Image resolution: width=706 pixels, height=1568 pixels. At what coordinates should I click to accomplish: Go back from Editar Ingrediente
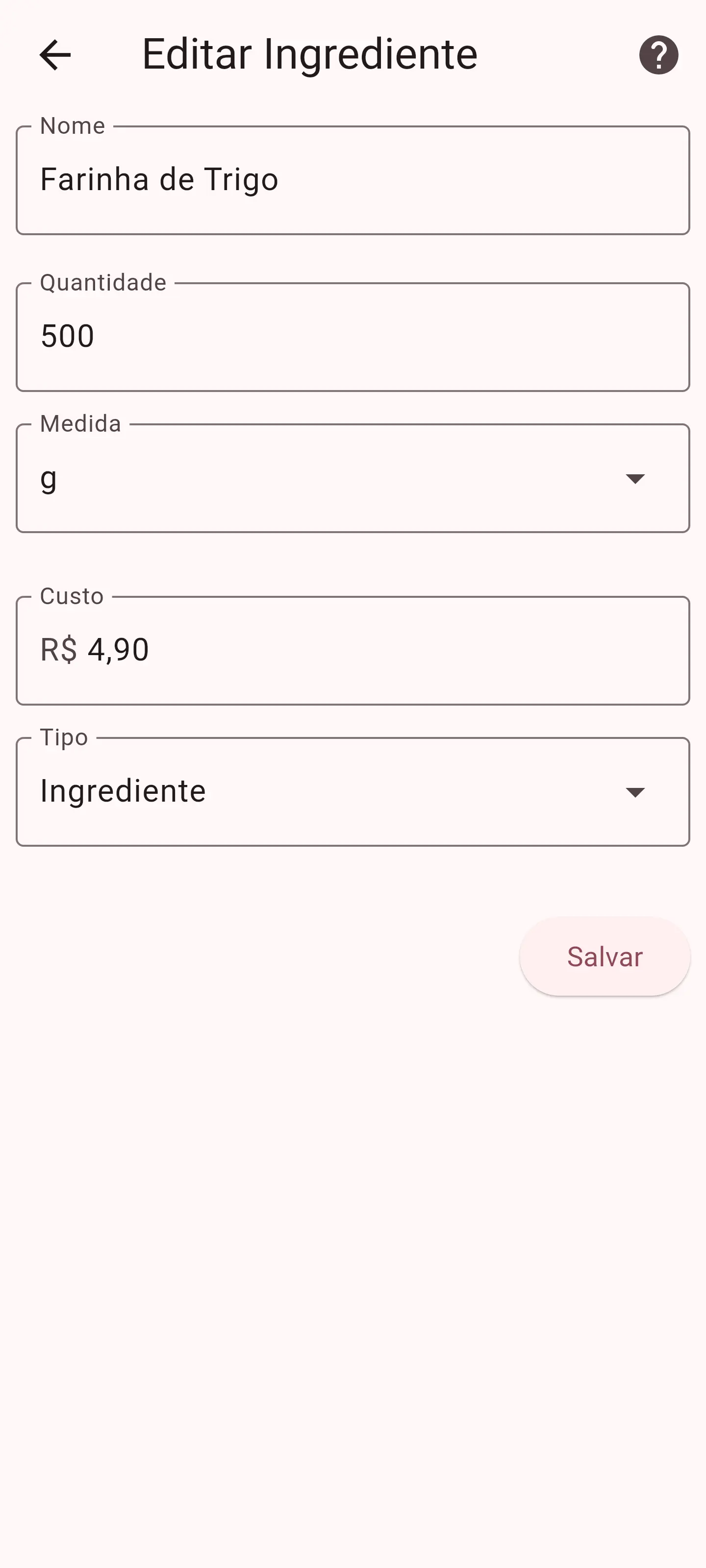(x=55, y=55)
